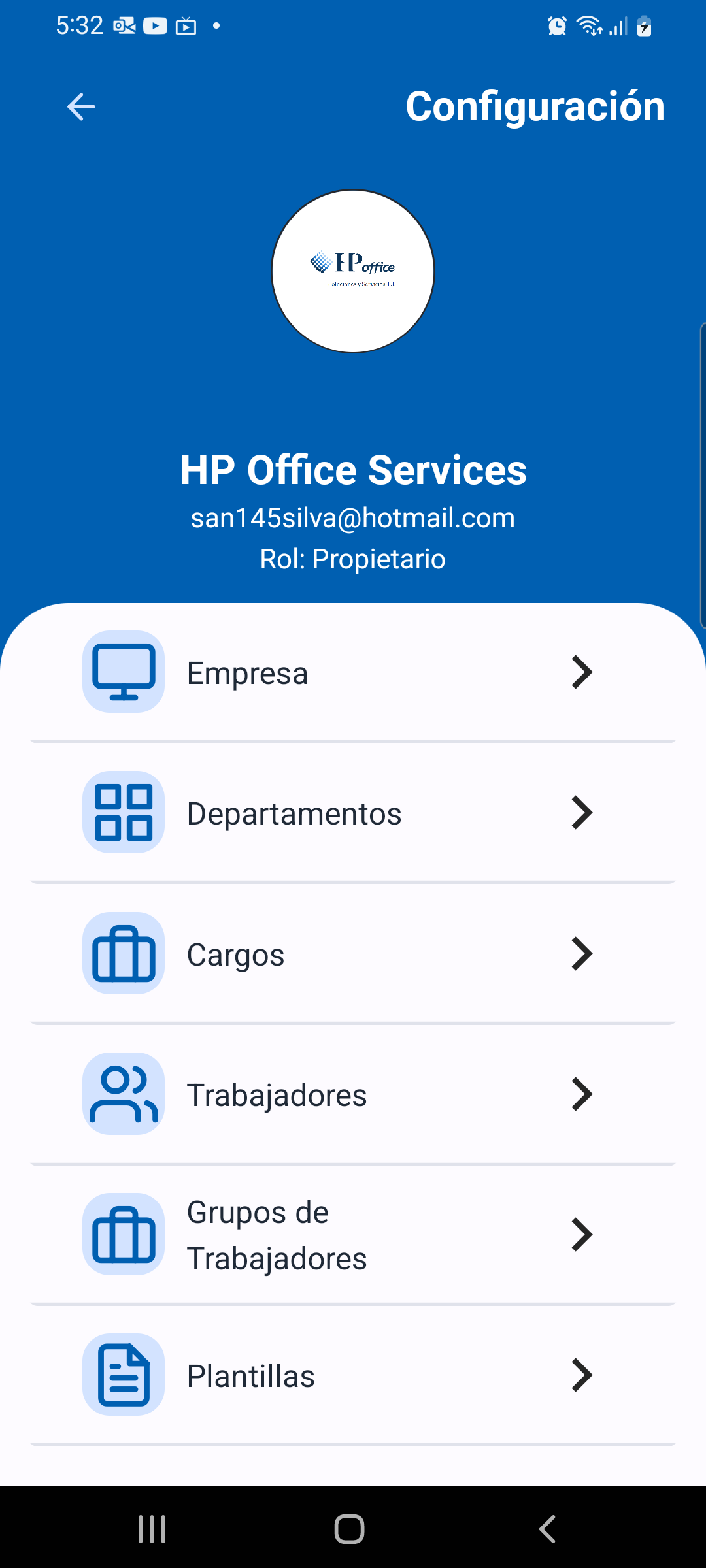This screenshot has width=706, height=1568.
Task: Select the Cargos option
Action: pyautogui.click(x=353, y=955)
